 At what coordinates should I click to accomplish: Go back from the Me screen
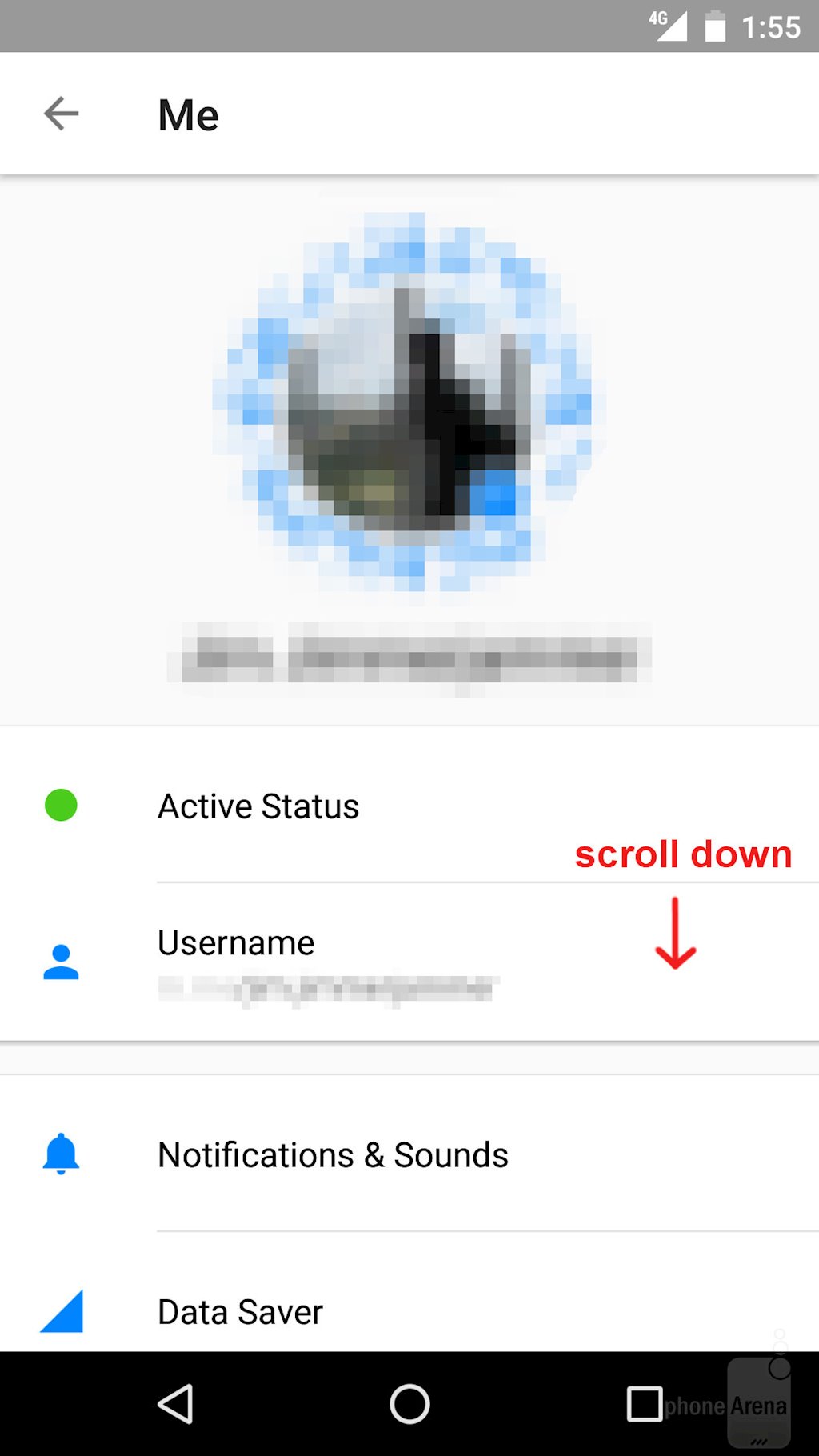(61, 114)
